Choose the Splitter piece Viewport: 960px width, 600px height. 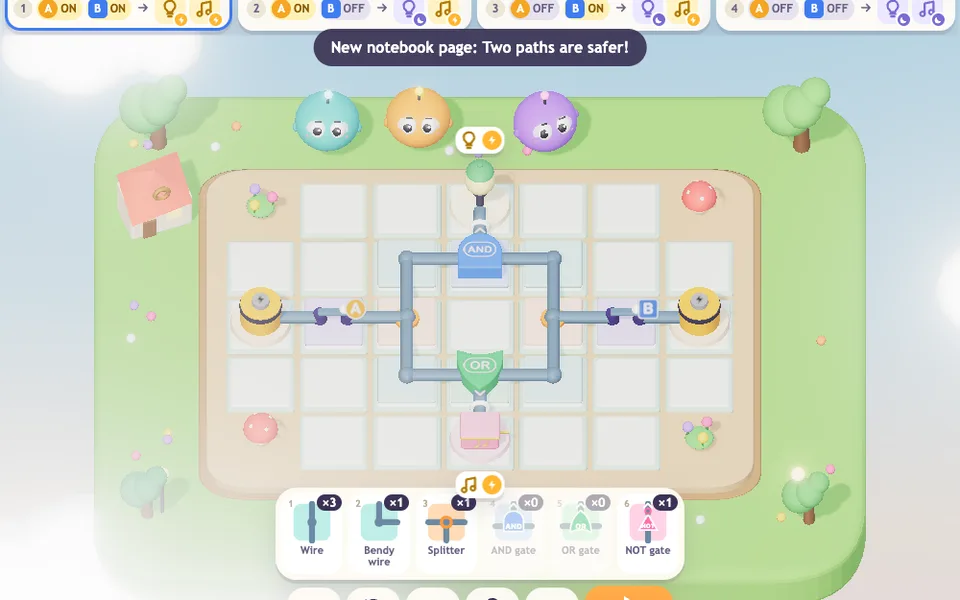pos(446,529)
